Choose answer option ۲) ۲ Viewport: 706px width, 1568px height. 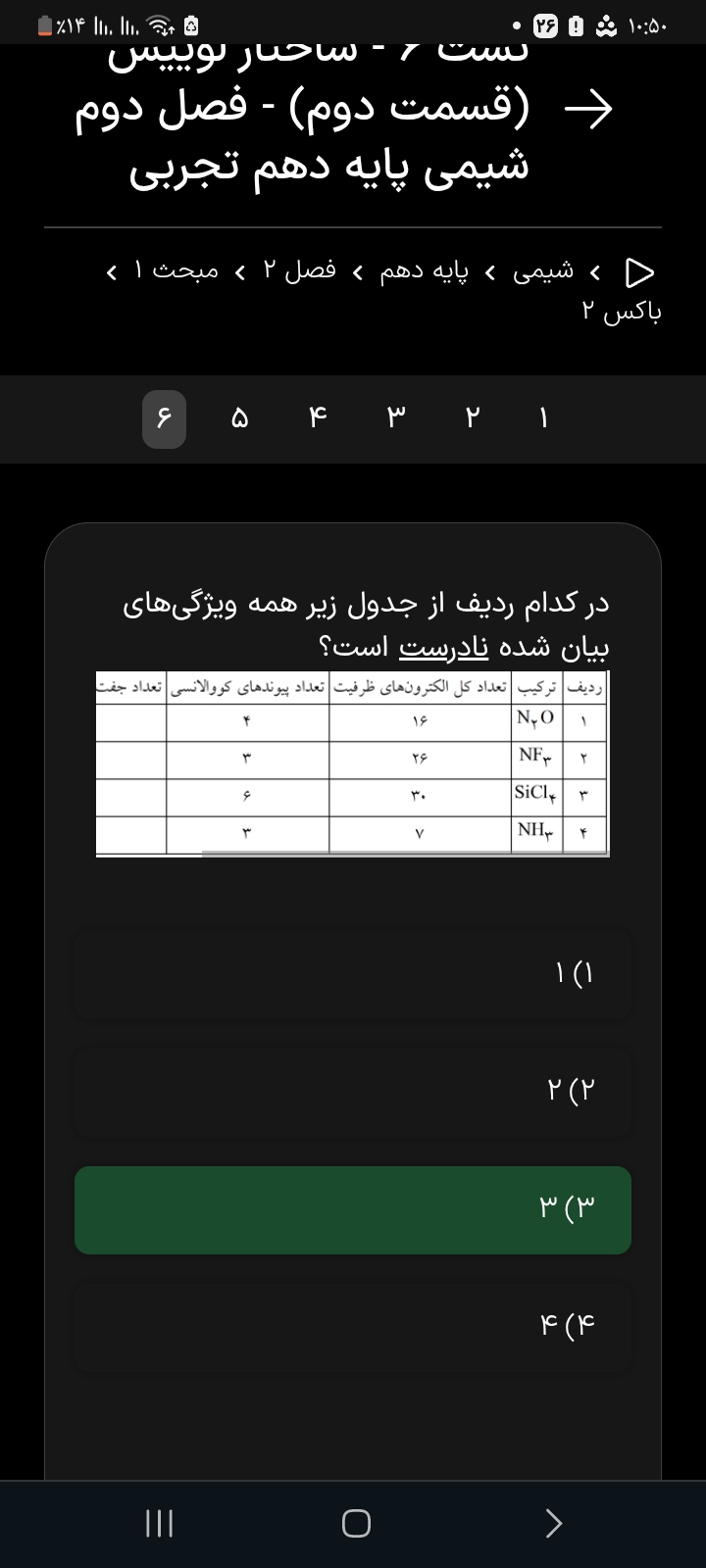tap(353, 1092)
